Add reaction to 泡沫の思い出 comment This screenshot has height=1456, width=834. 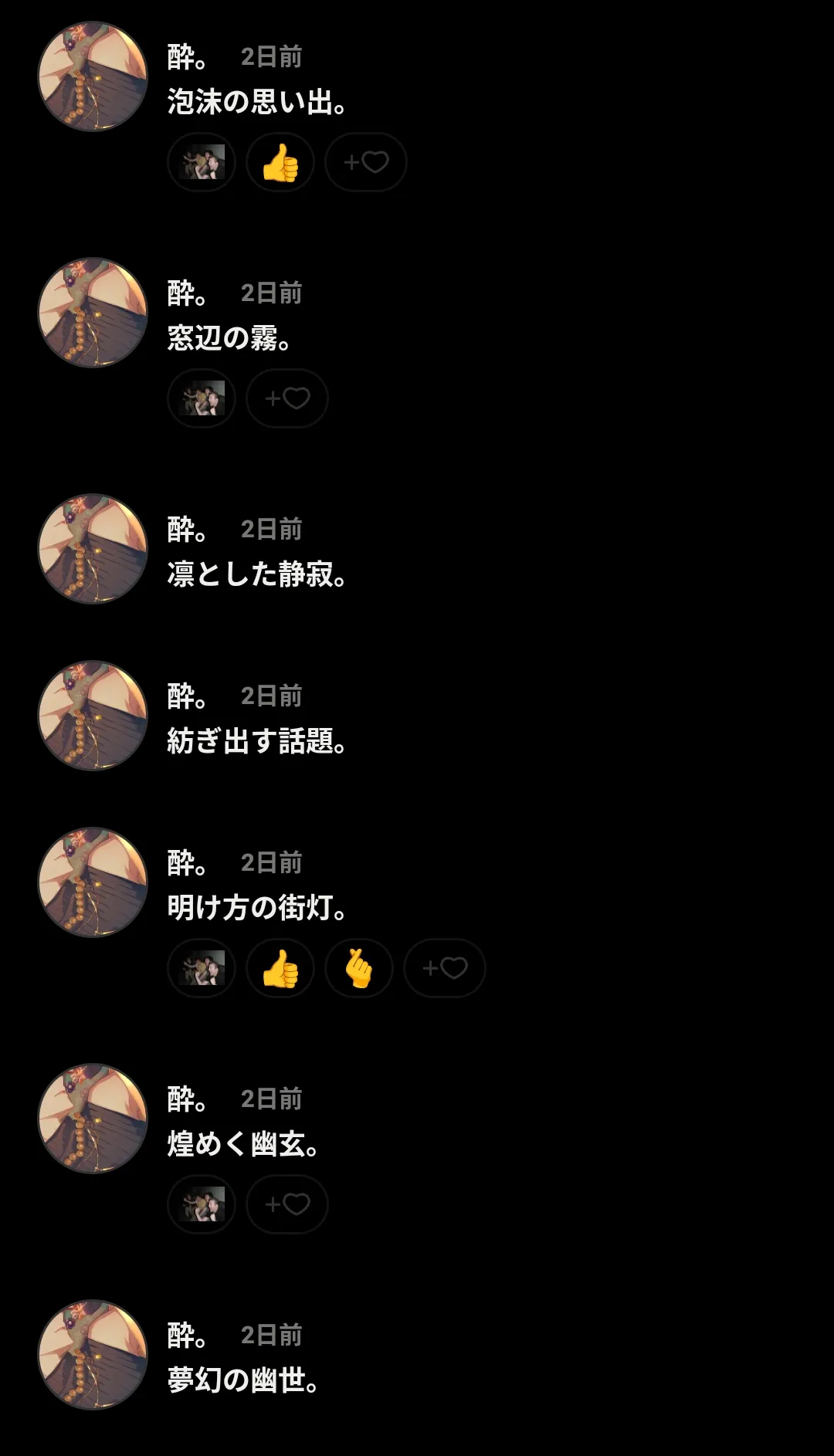pyautogui.click(x=365, y=162)
